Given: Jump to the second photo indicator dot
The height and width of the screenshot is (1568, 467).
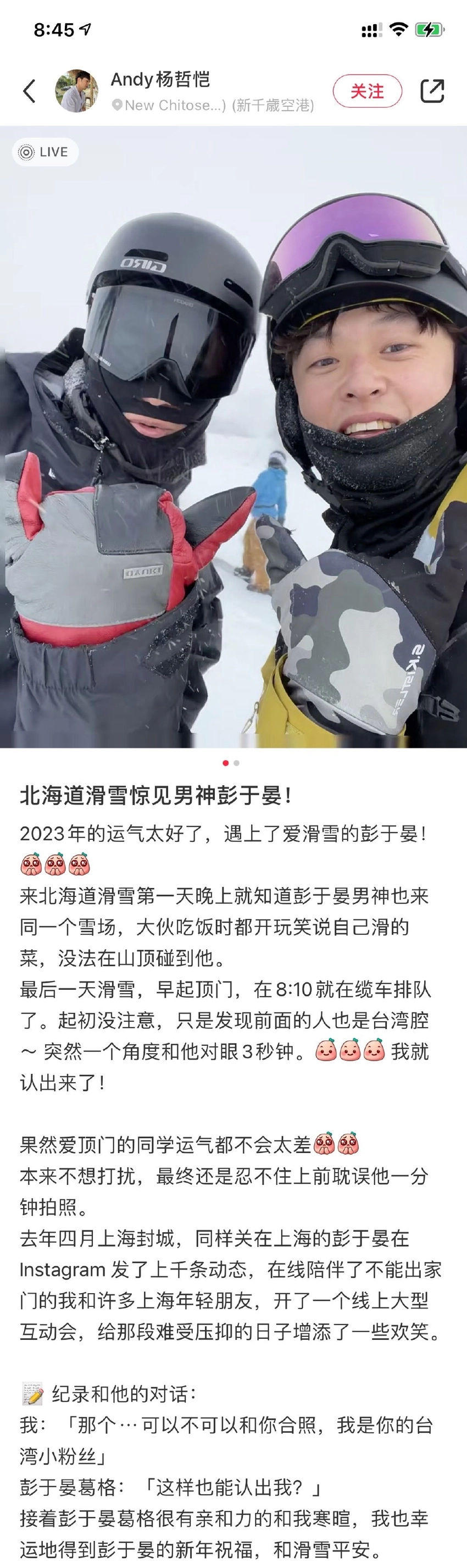Looking at the screenshot, I should click(x=237, y=763).
